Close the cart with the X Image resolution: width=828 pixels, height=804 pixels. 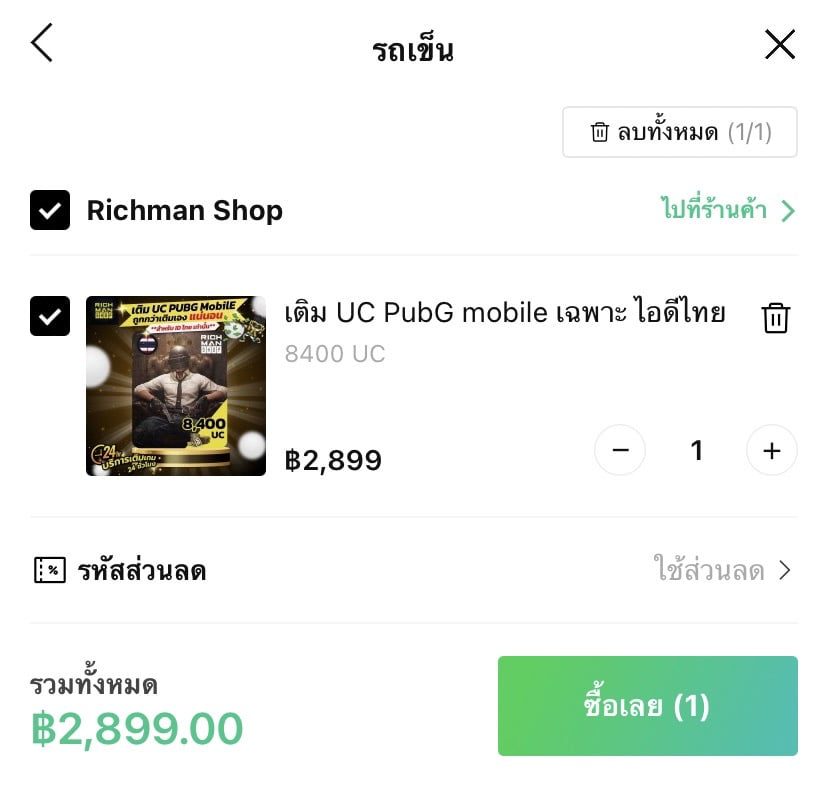pyautogui.click(x=779, y=44)
